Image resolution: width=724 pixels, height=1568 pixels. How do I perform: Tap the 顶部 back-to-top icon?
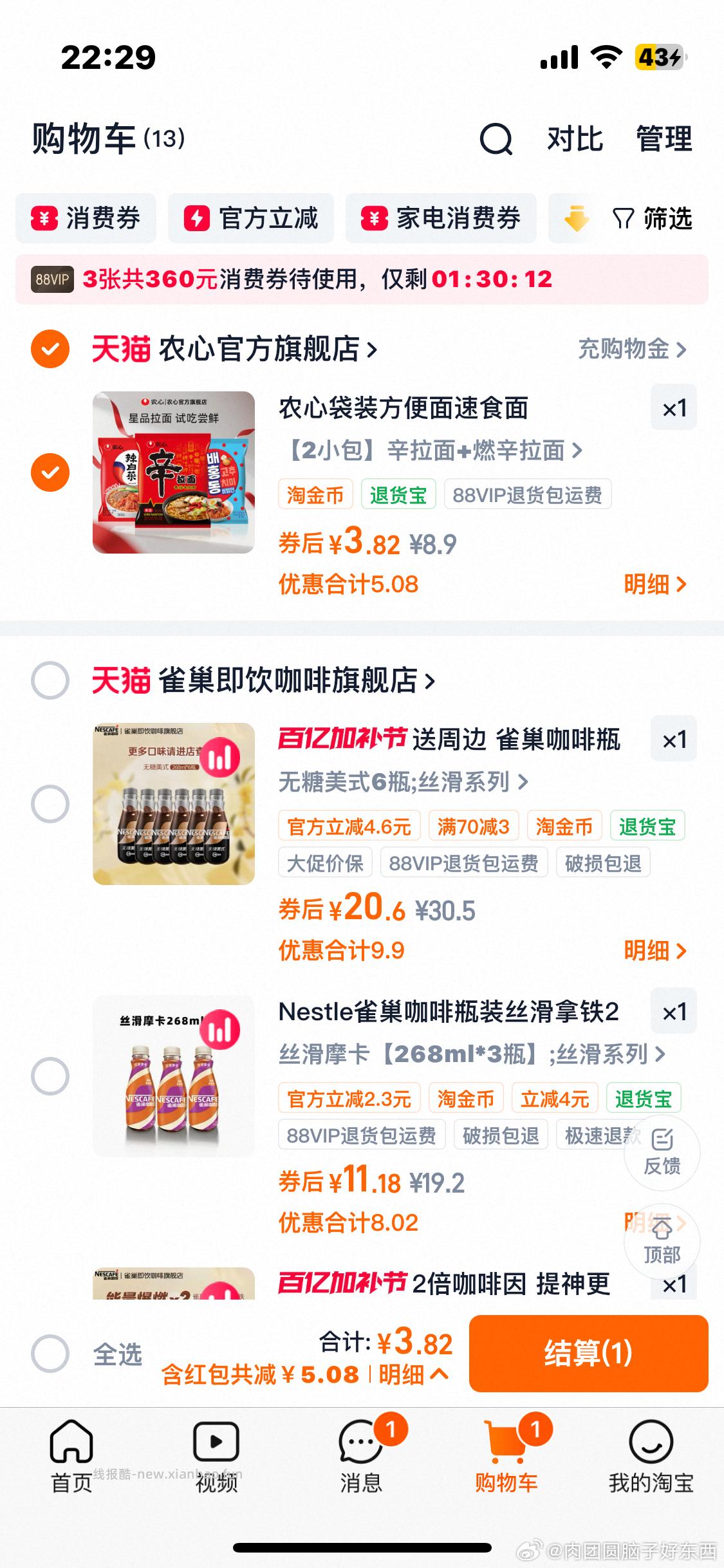(x=662, y=1242)
